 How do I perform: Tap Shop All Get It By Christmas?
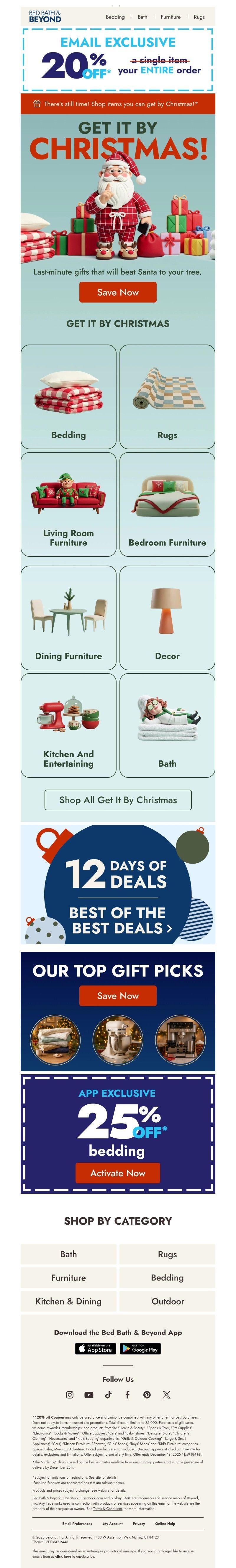click(x=118, y=800)
